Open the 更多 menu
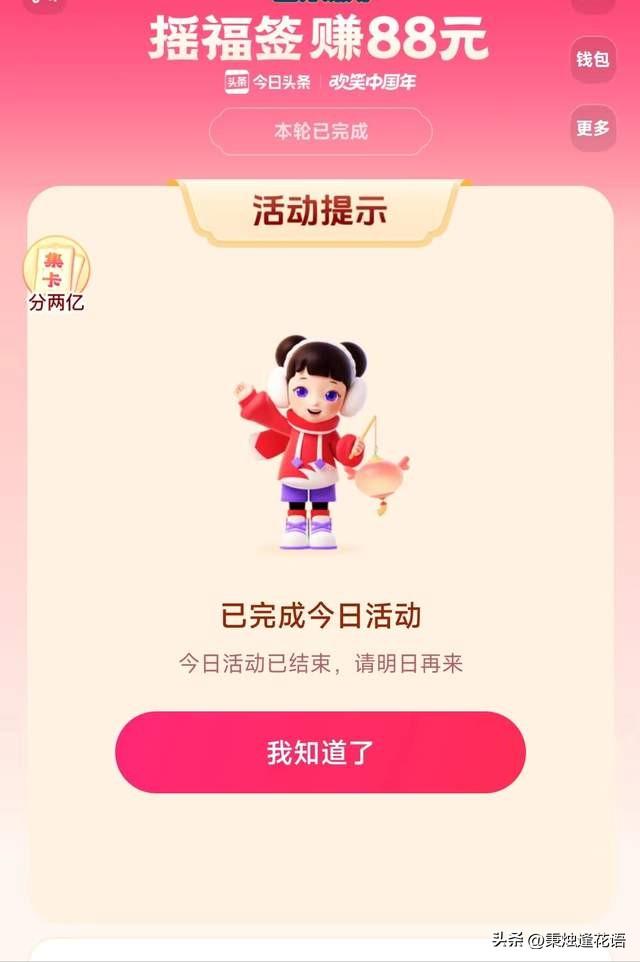The image size is (640, 962). coord(592,128)
